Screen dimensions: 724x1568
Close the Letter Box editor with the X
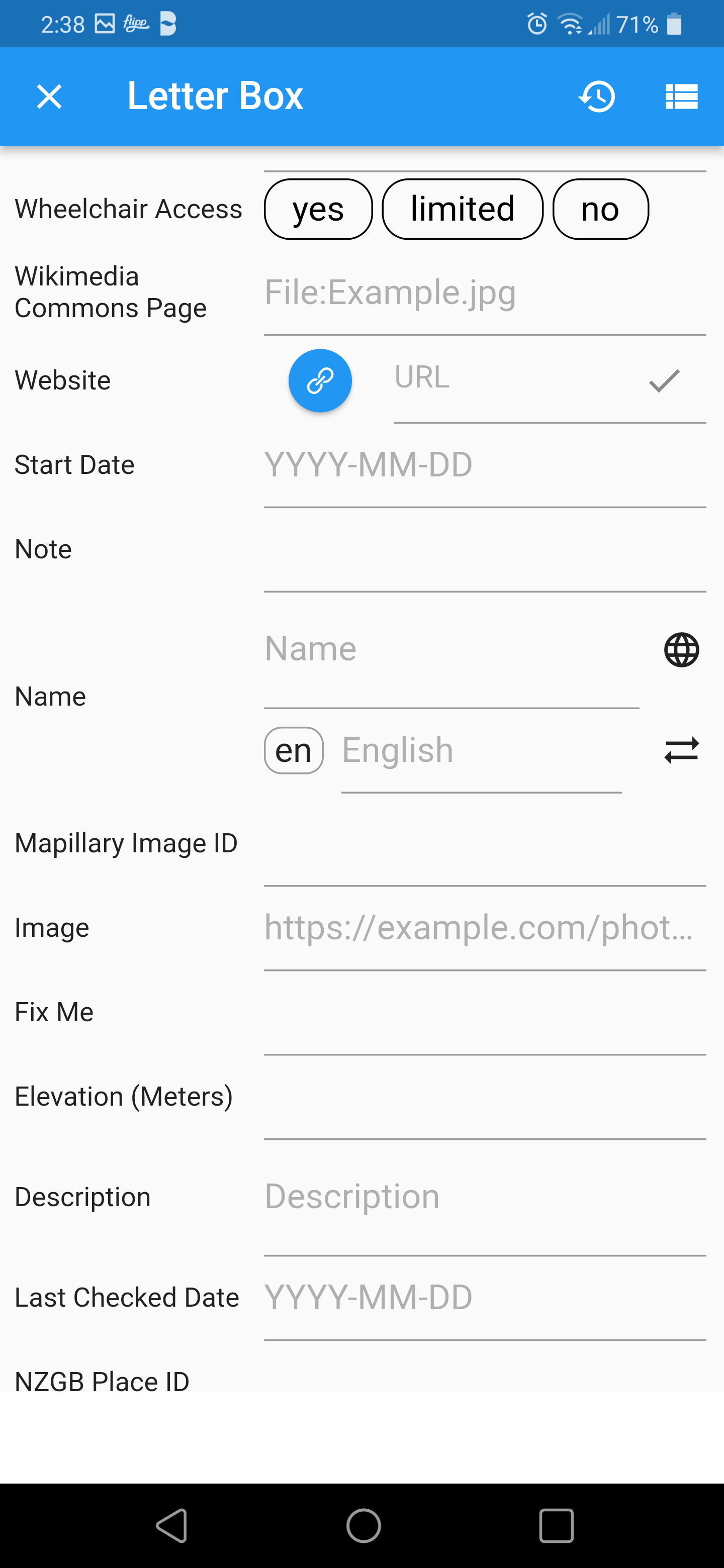point(49,96)
